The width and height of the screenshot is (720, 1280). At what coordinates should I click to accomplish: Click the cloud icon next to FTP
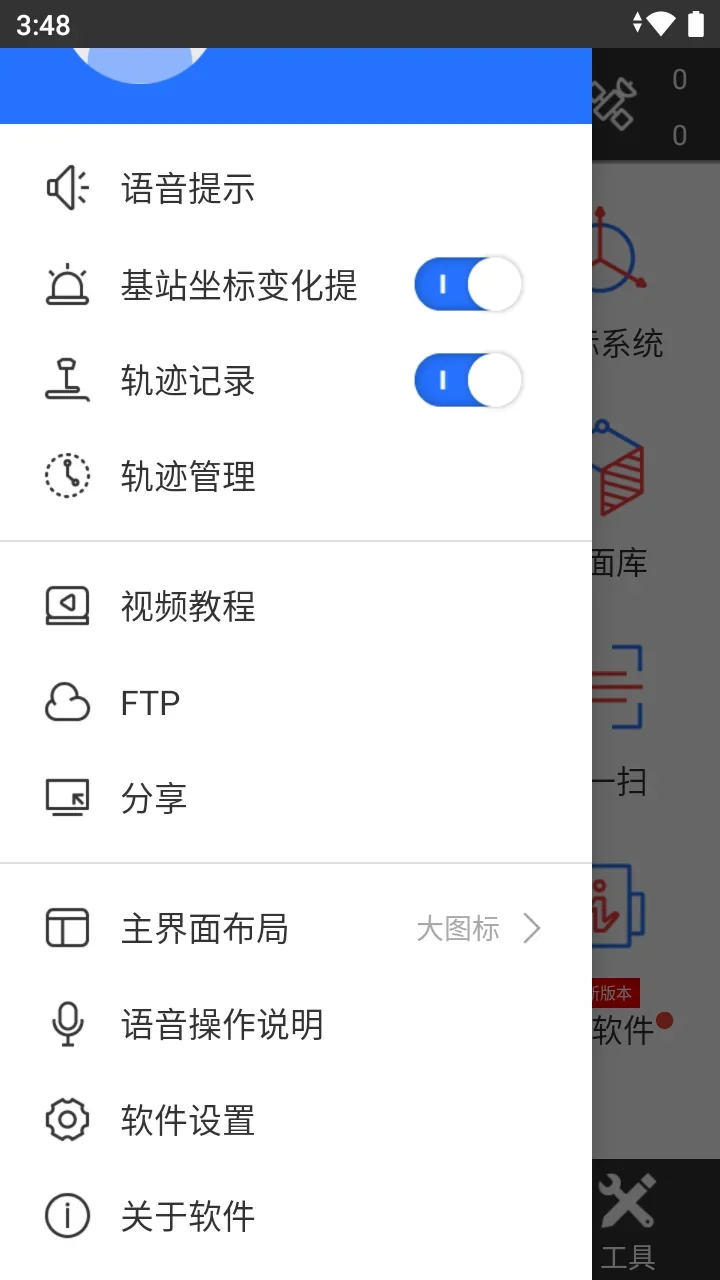(x=66, y=701)
